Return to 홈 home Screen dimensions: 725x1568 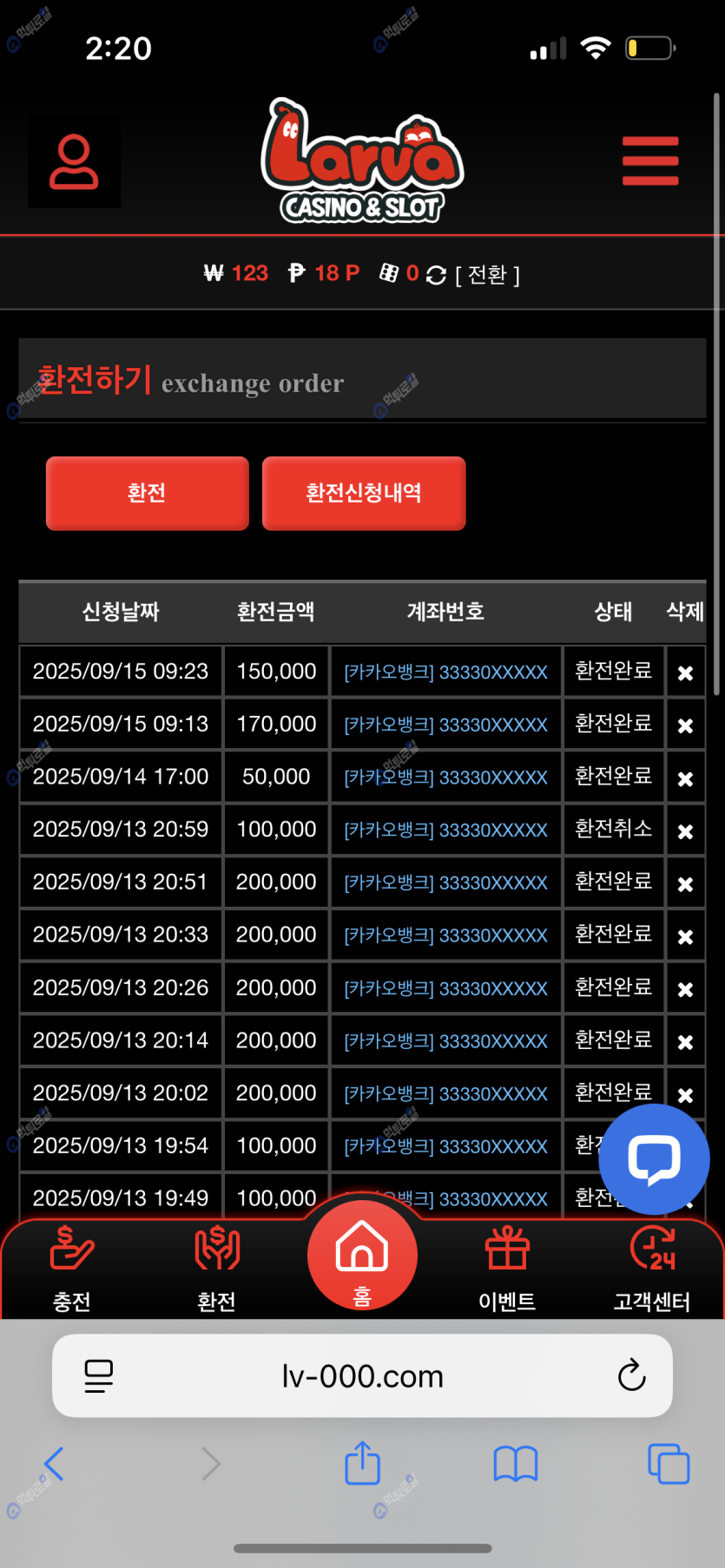click(x=362, y=1256)
